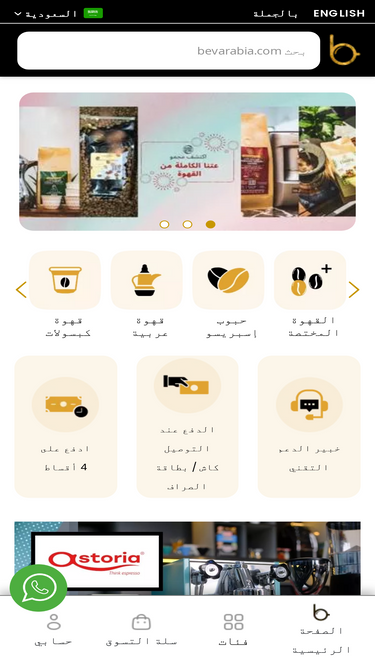The width and height of the screenshot is (375, 667).
Task: Browse the حبوب إسبريسو espresso beans category
Action: click(228, 295)
